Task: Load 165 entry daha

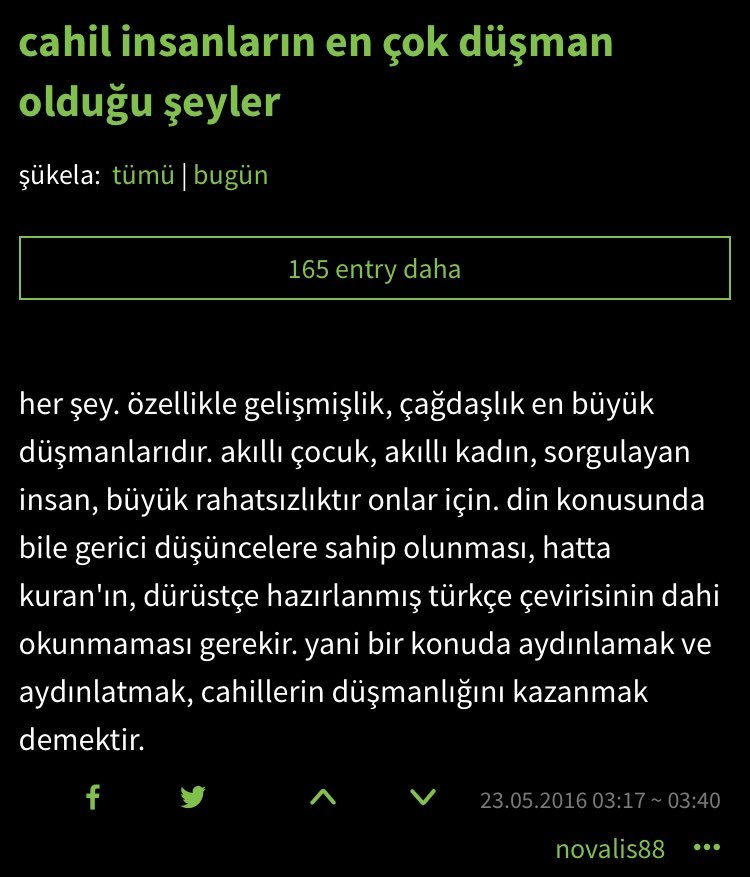Action: (374, 268)
